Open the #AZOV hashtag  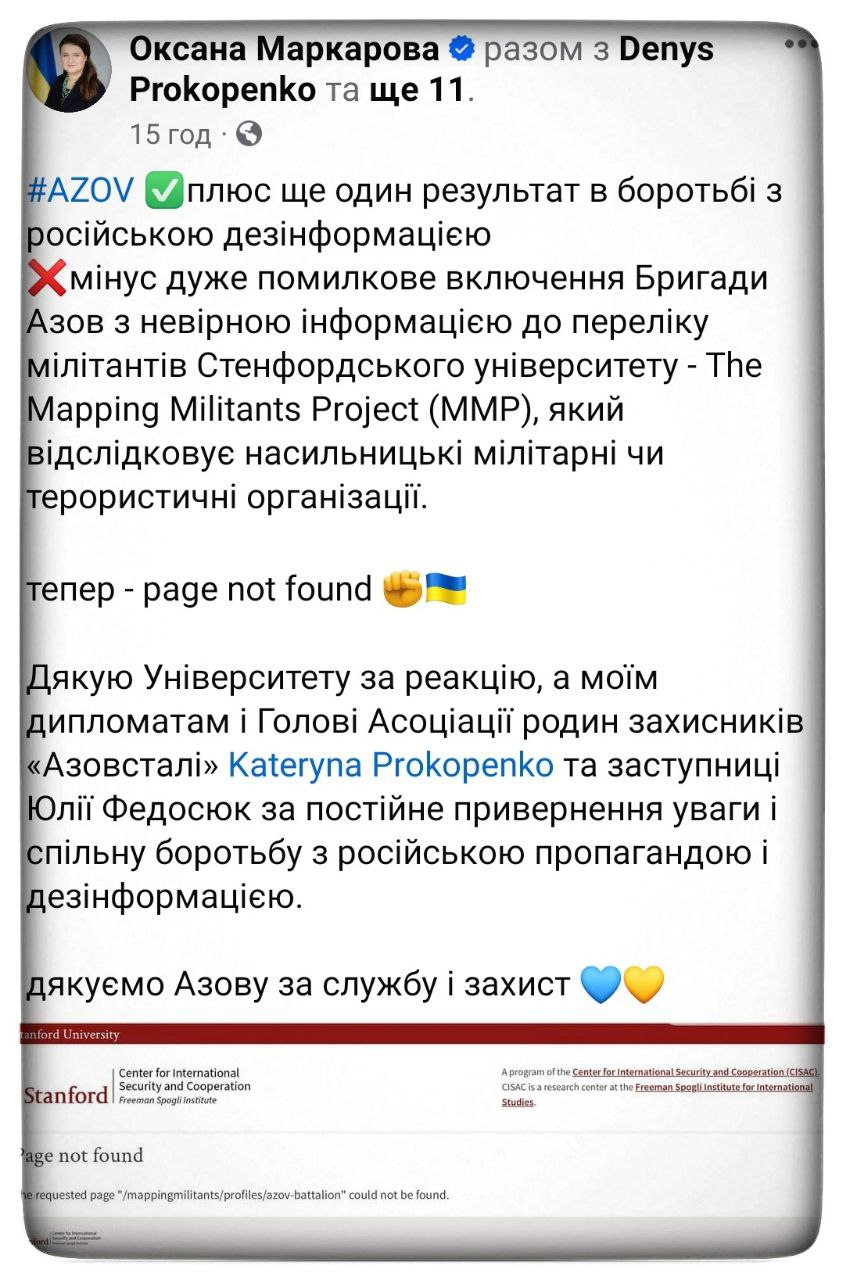coord(78,192)
